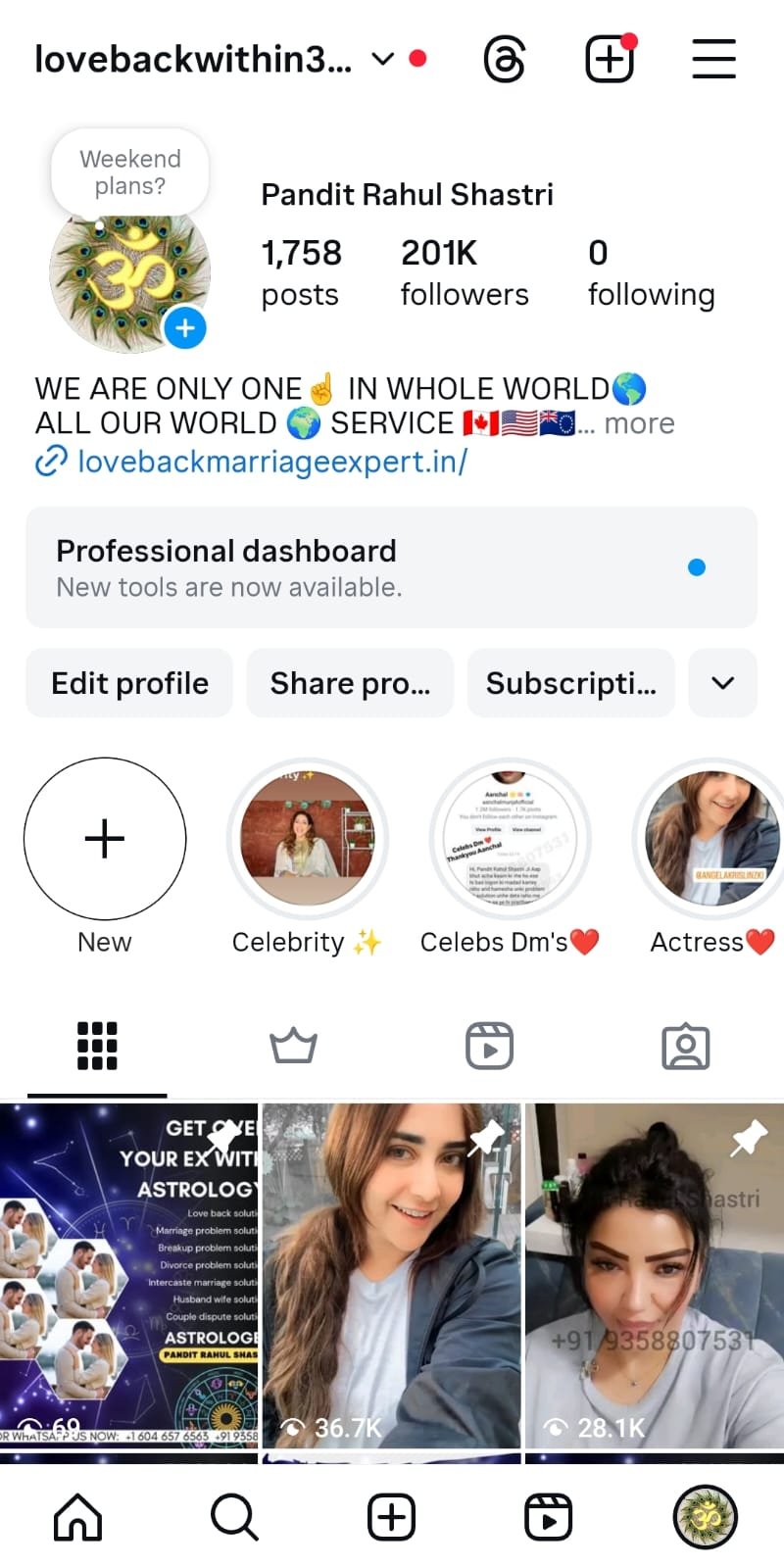
Task: Open the Threads icon
Action: click(505, 60)
